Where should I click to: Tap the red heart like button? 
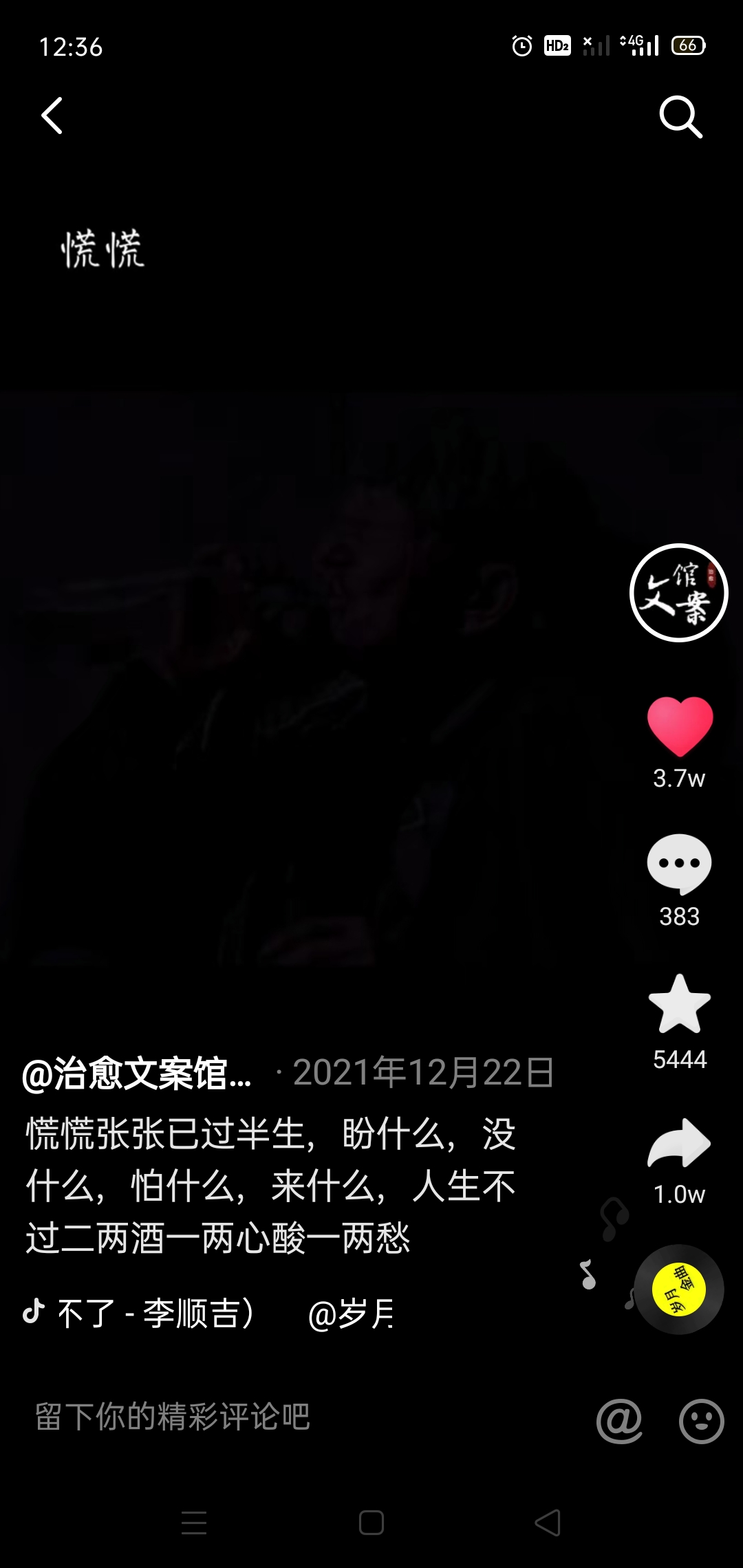(680, 726)
